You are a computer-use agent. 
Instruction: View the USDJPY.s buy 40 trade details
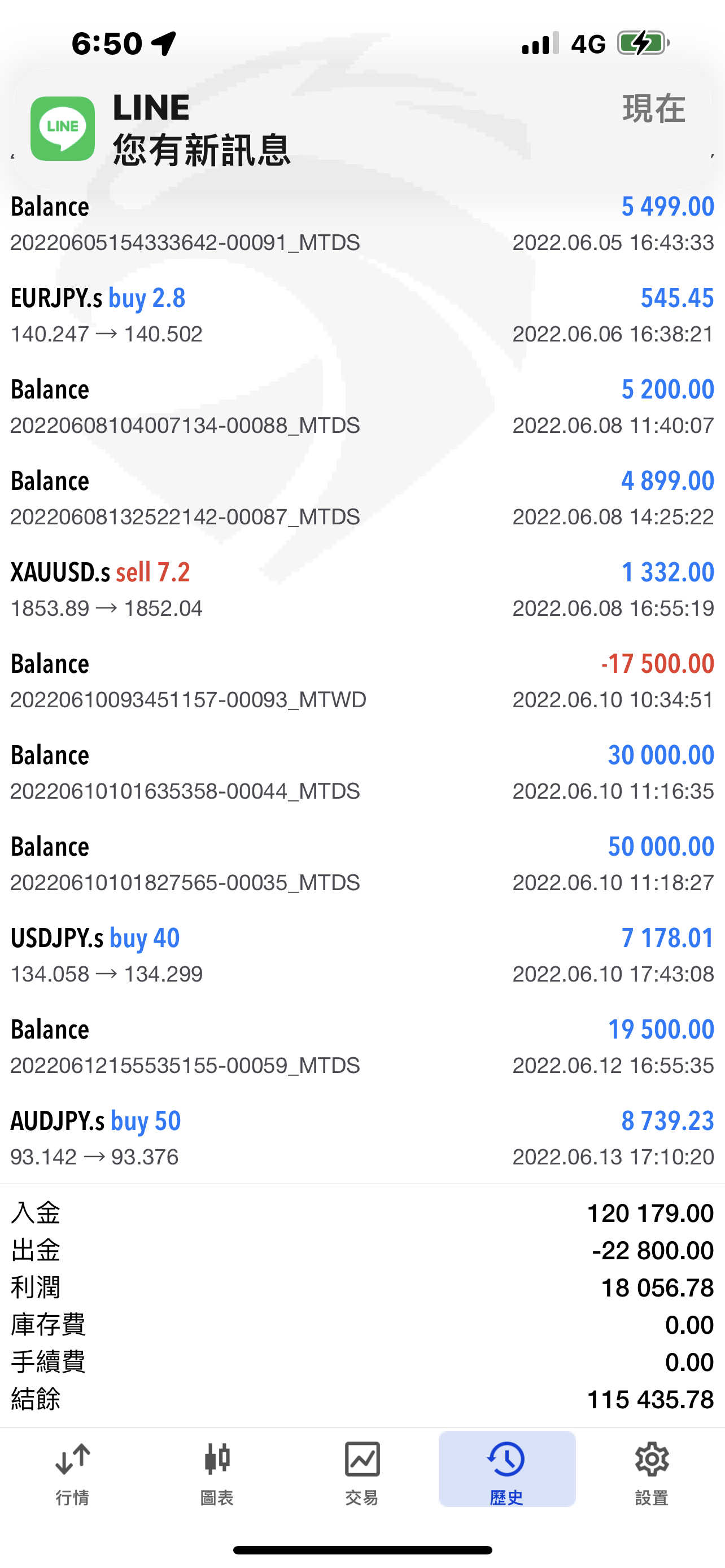tap(362, 955)
